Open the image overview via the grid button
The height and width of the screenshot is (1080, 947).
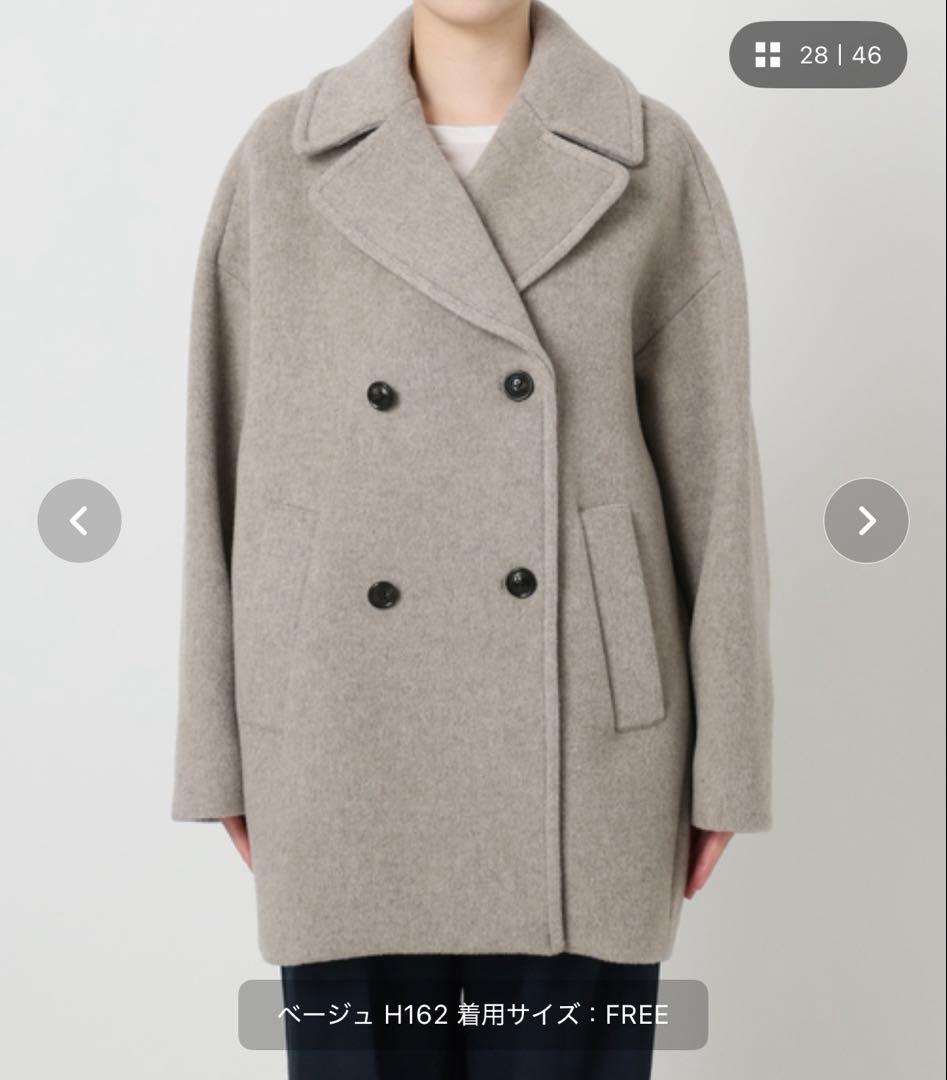point(767,56)
